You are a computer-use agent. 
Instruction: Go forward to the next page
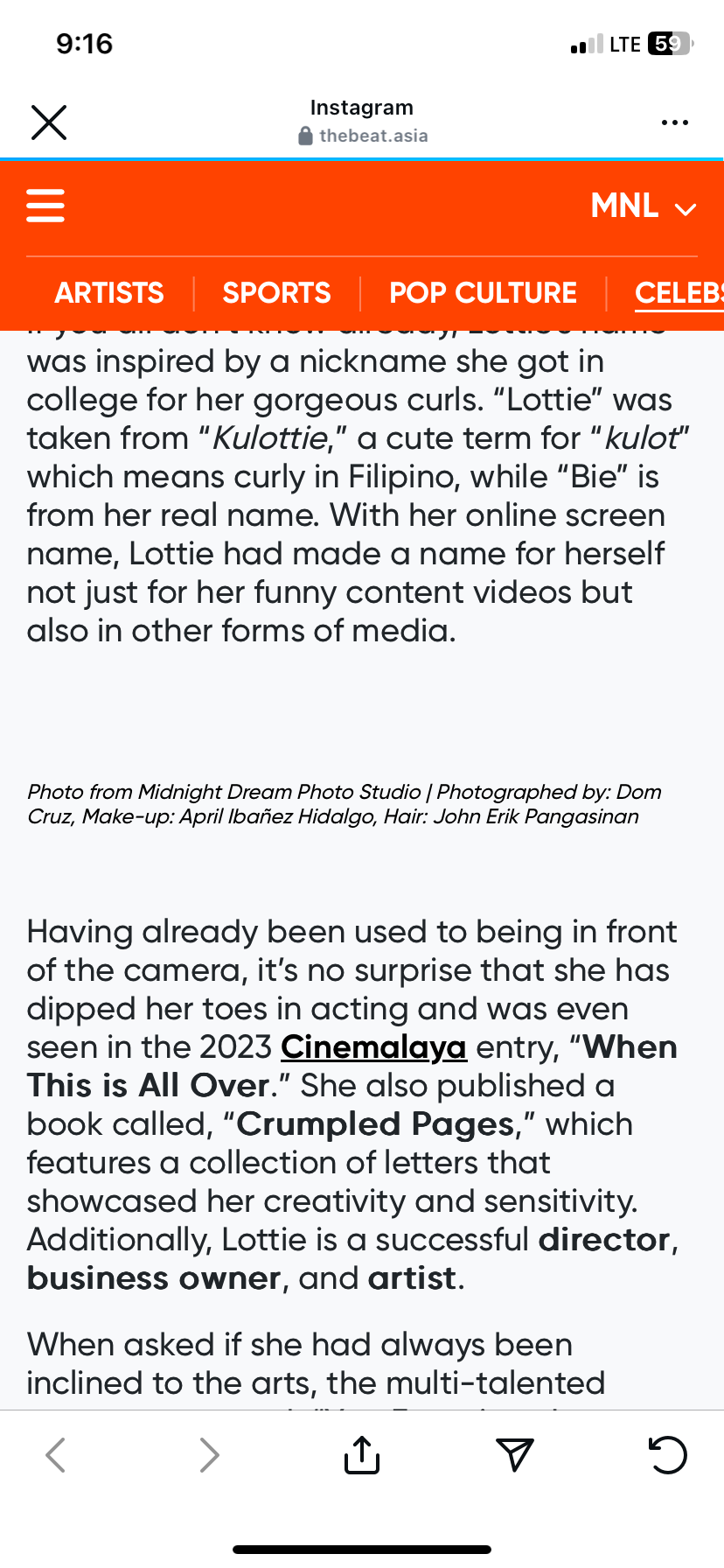coord(209,1455)
